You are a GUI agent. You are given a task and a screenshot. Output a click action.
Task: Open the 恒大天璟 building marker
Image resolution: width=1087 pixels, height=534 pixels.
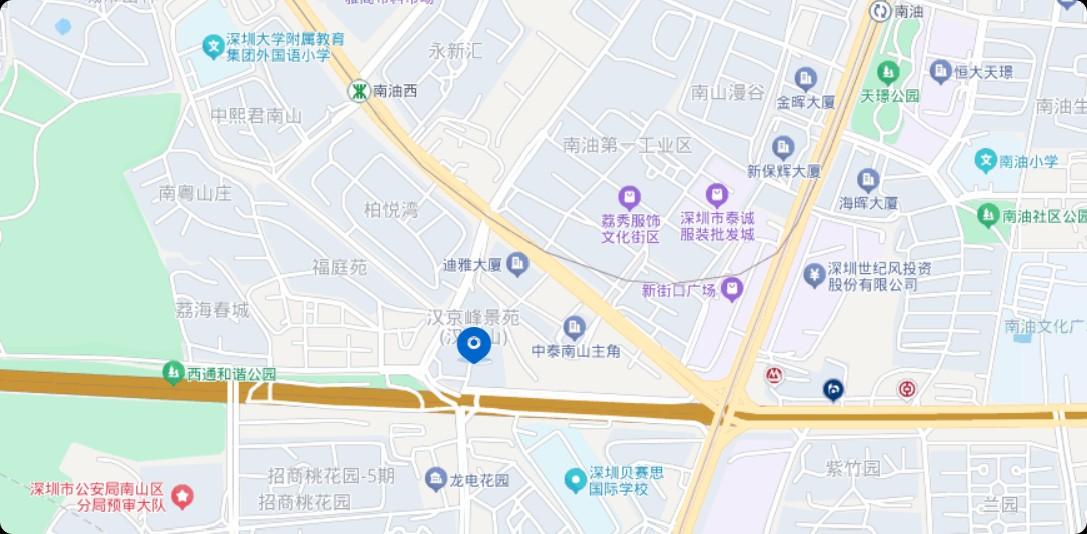click(x=940, y=71)
